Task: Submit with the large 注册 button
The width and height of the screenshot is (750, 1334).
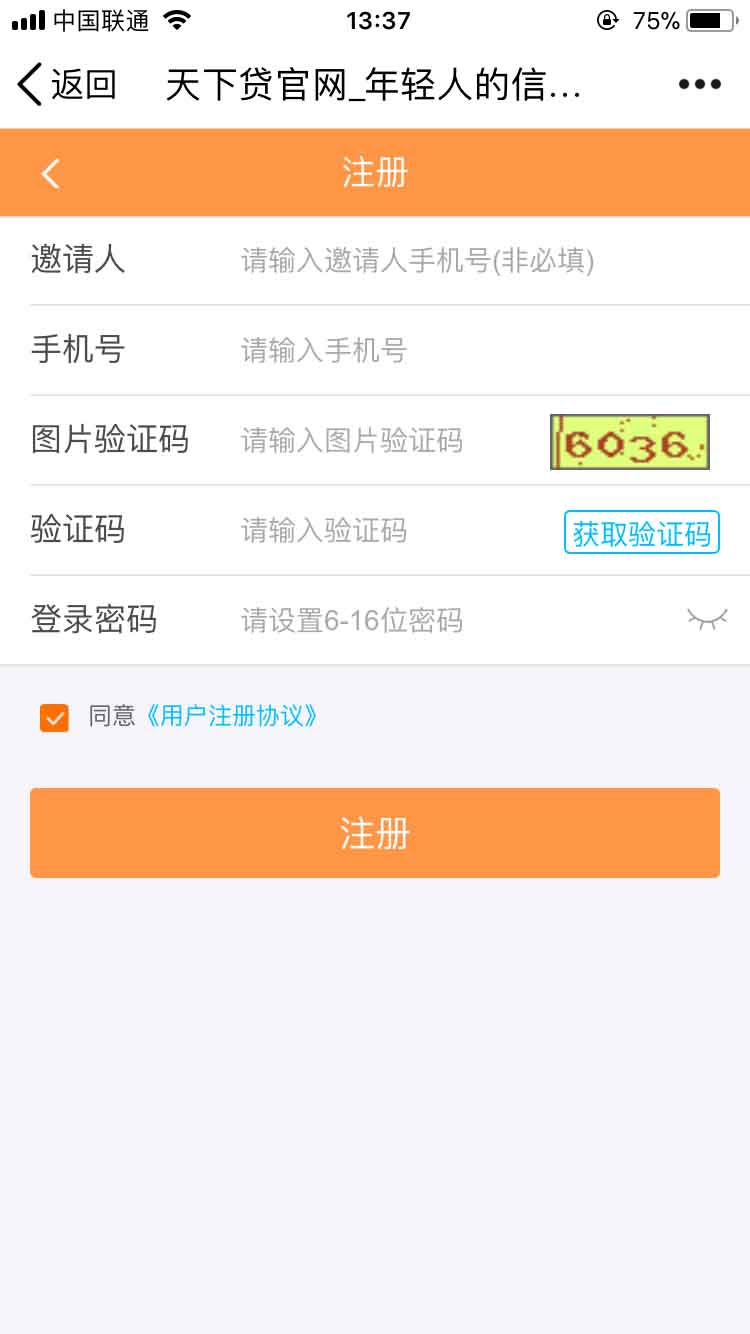Action: click(375, 833)
